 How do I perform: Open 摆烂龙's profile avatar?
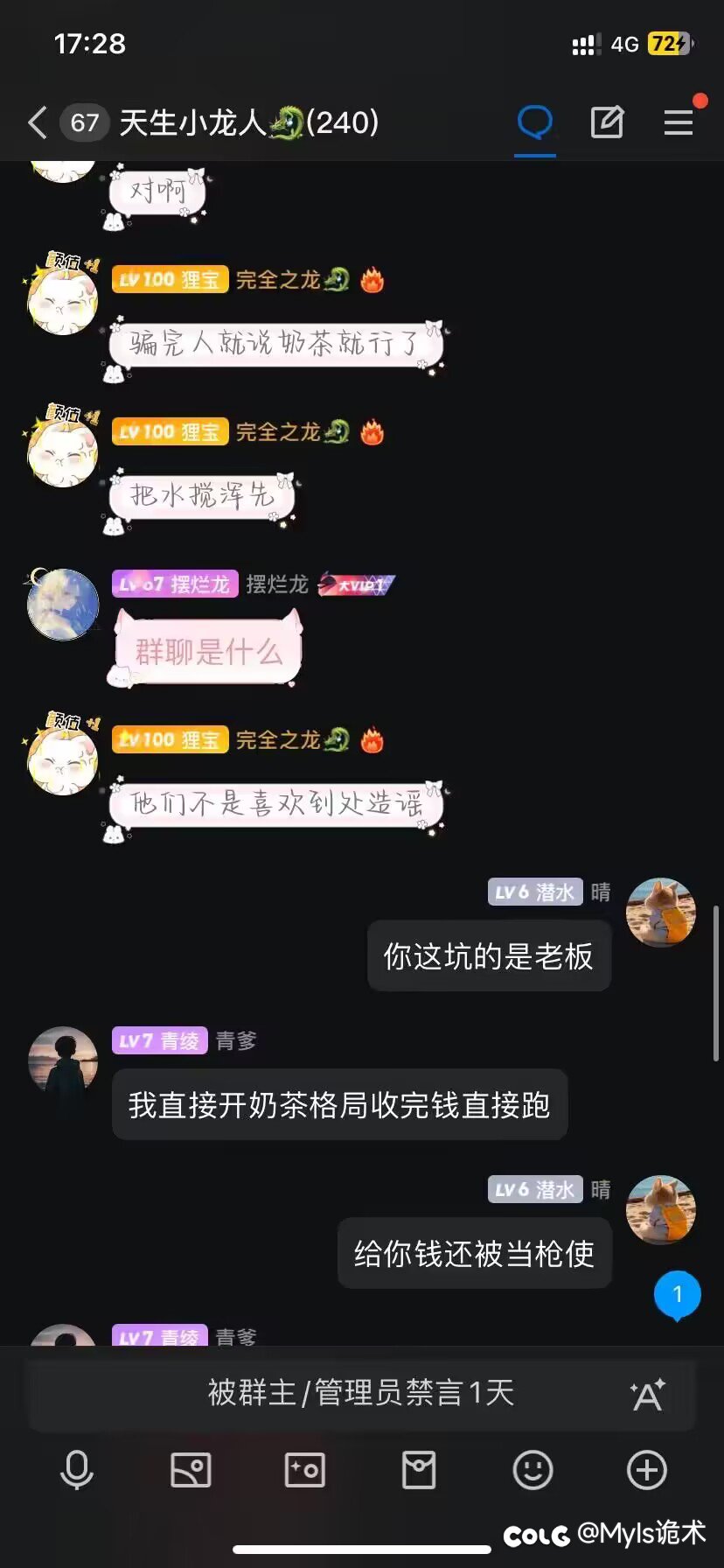[x=63, y=604]
